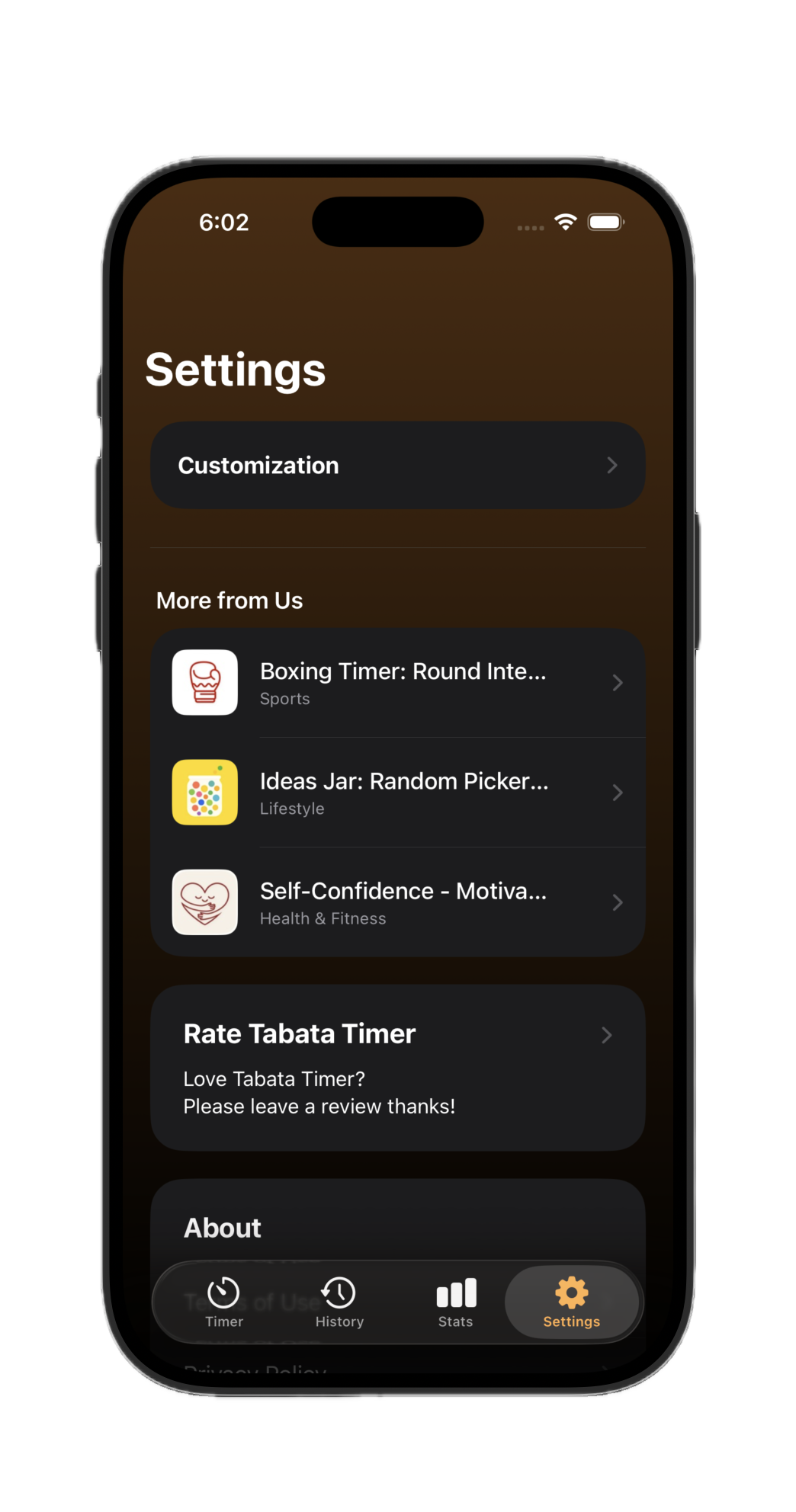Go to the Stats tab

click(x=456, y=1302)
